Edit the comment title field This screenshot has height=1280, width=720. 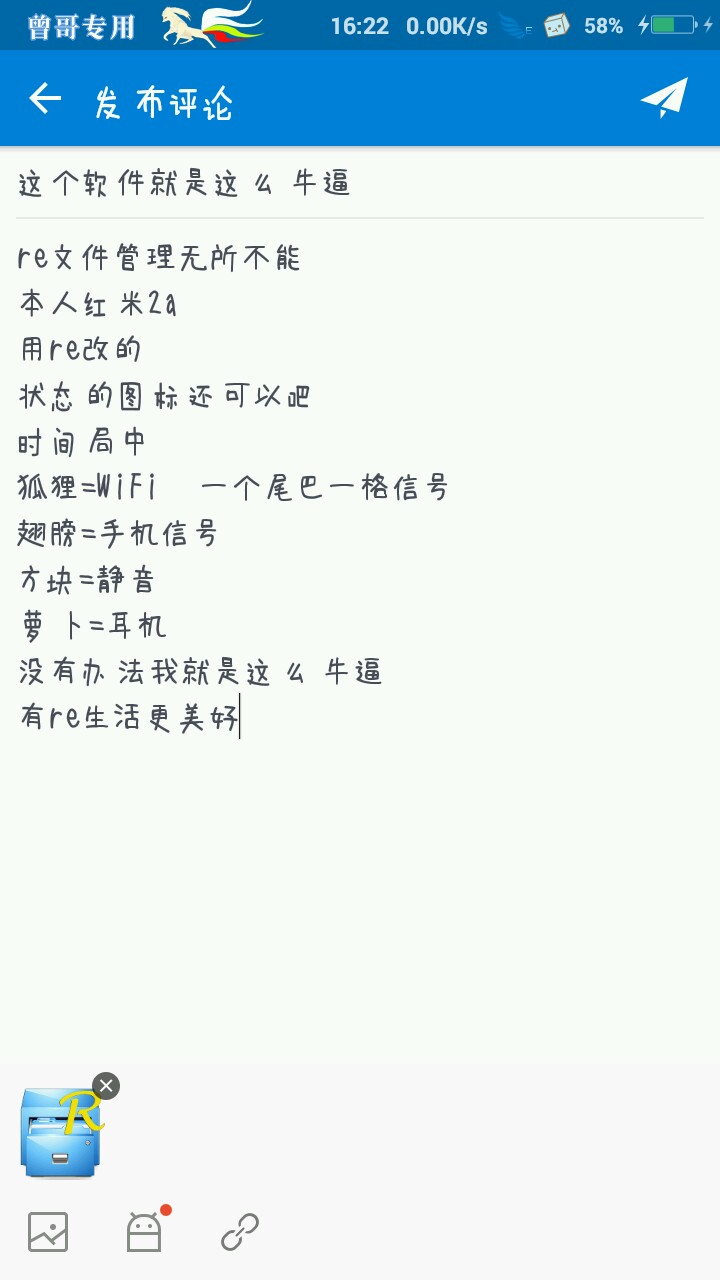coord(360,183)
